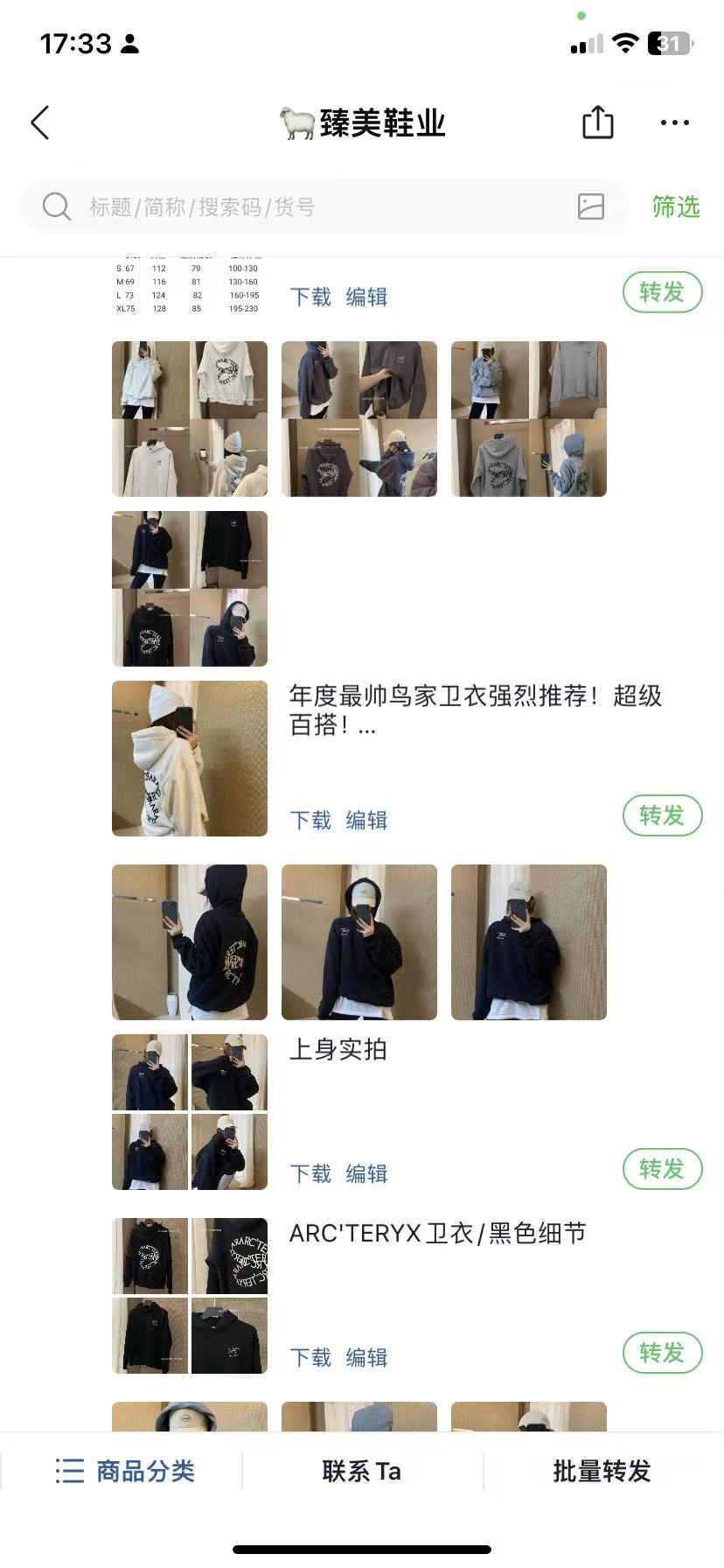Open the 筛选 filter options
Viewport: 724px width, 1568px height.
pos(675,207)
